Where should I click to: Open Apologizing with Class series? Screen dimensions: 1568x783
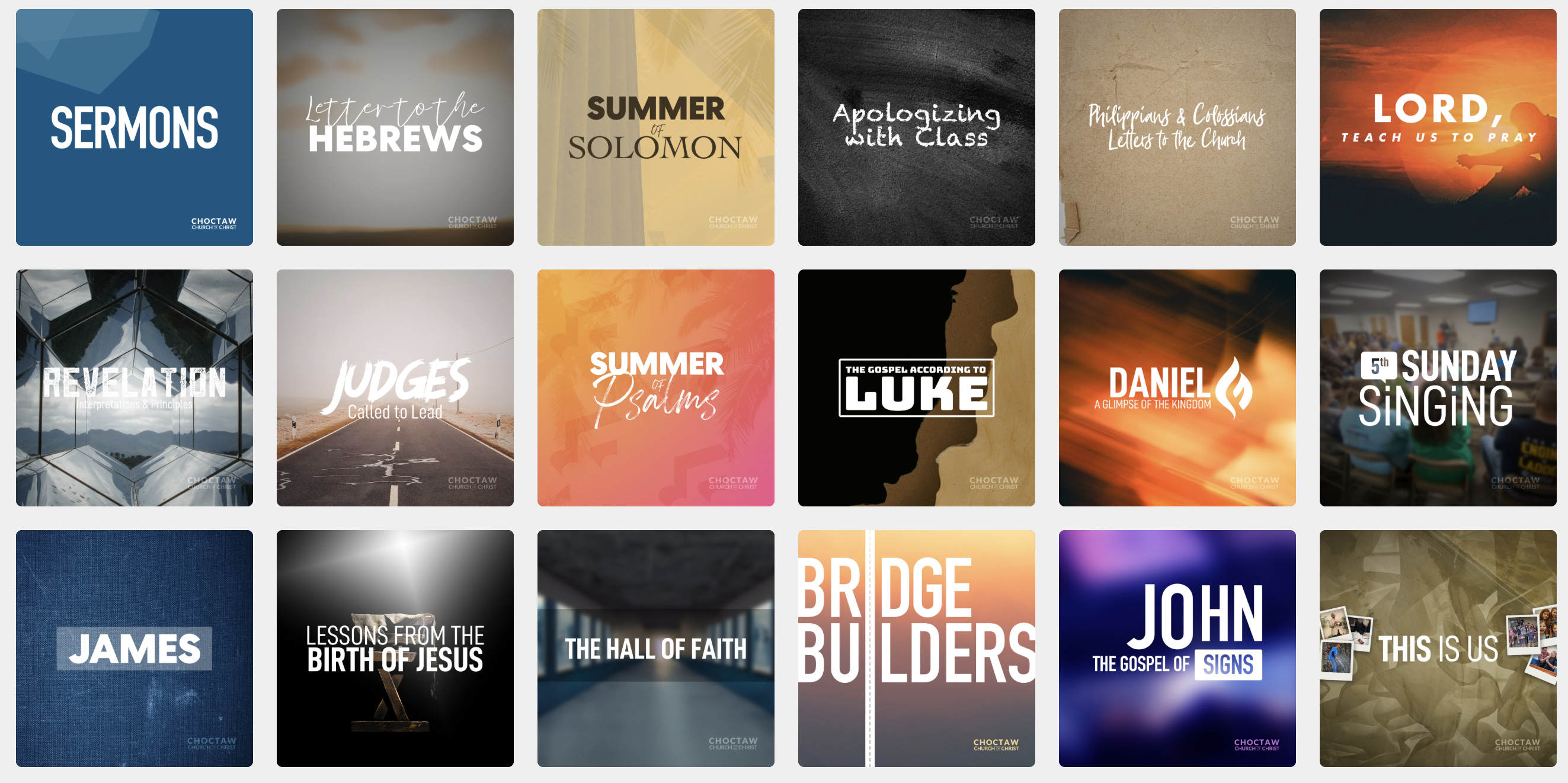(916, 127)
